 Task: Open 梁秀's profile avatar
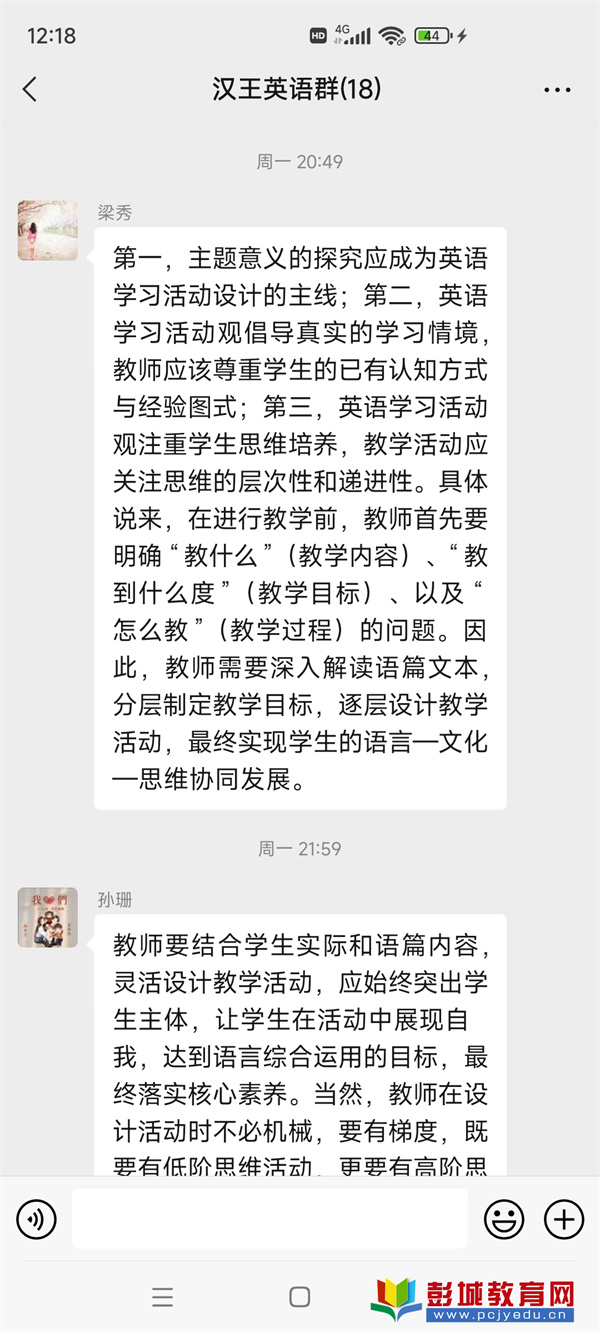coord(47,230)
